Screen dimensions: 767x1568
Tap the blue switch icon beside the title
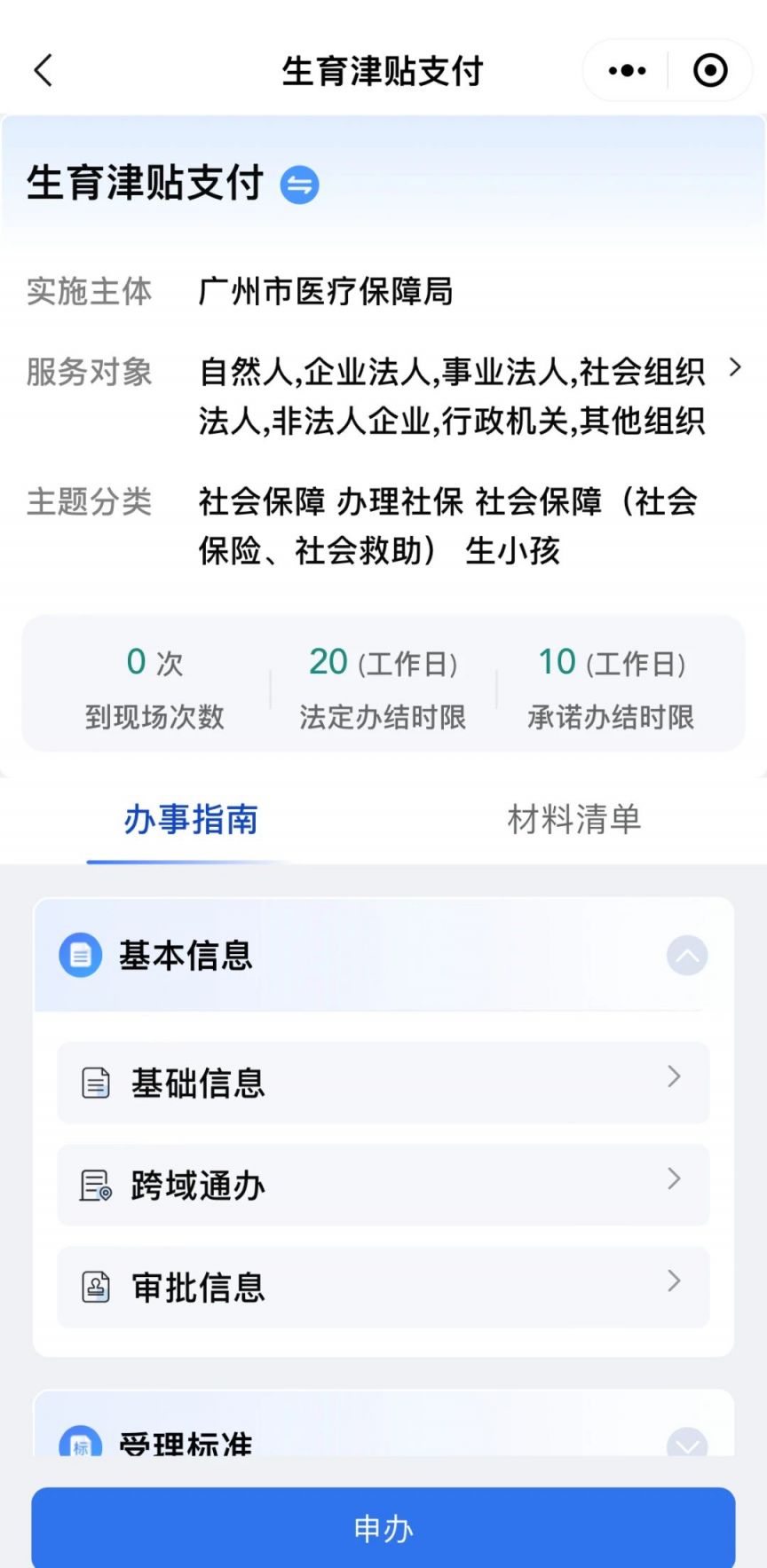300,185
